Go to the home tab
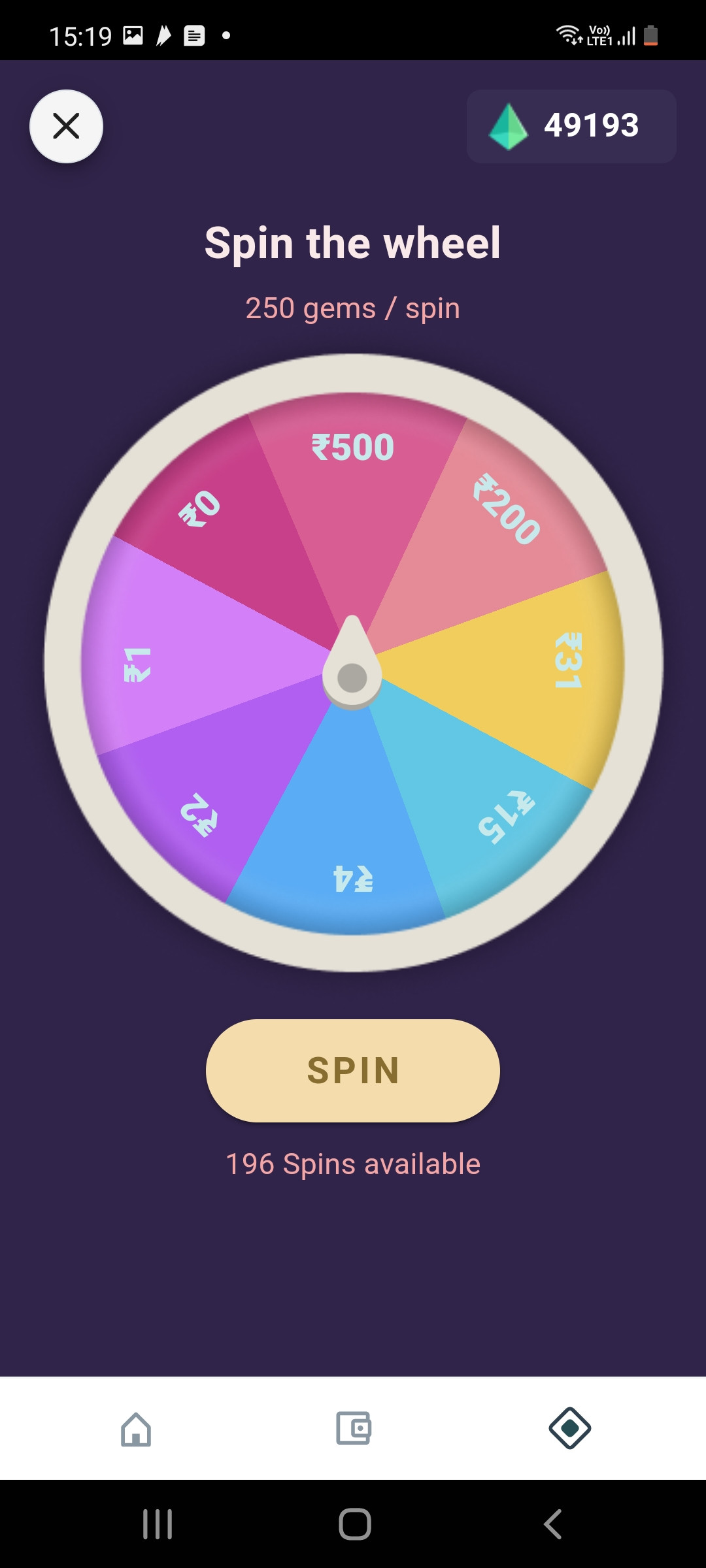Image resolution: width=706 pixels, height=1568 pixels. 136,1428
